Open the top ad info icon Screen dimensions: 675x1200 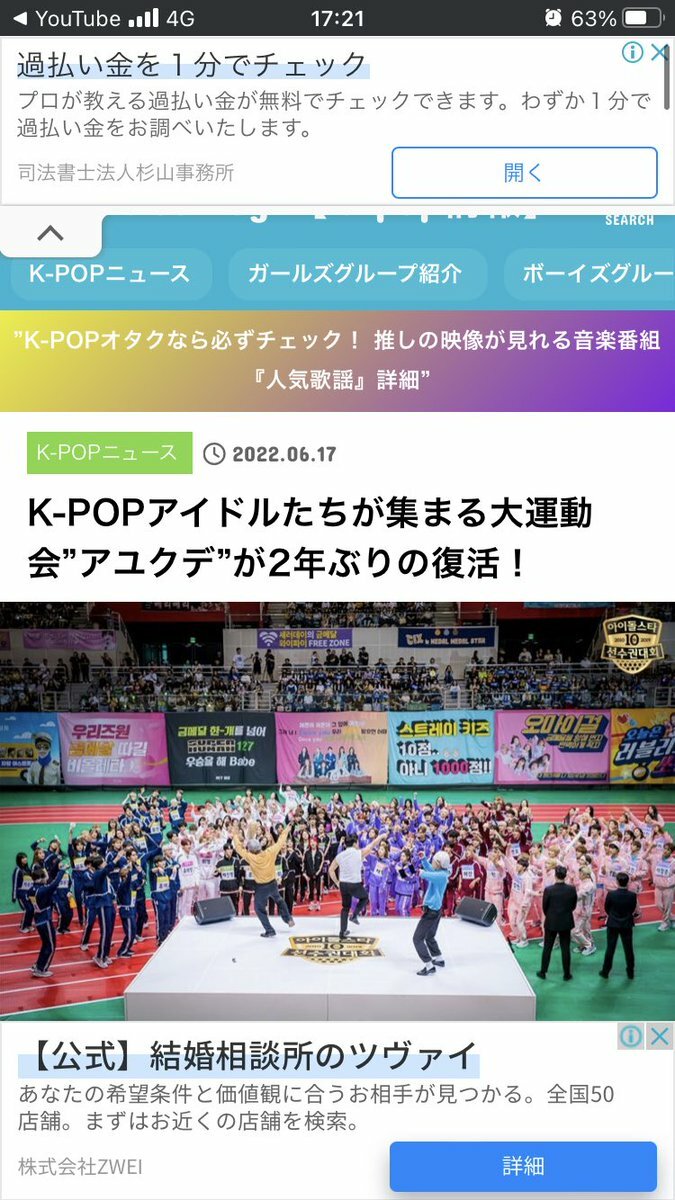pyautogui.click(x=632, y=52)
